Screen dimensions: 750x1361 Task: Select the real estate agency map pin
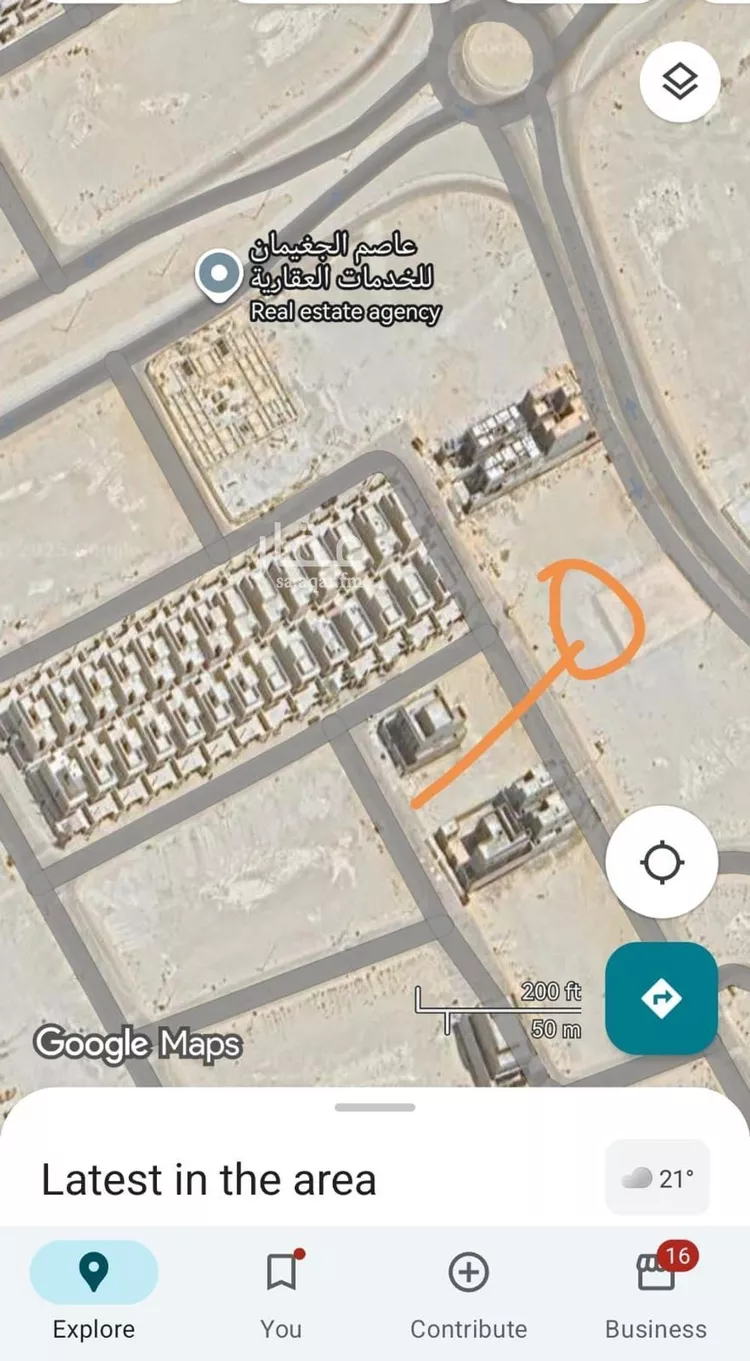click(217, 274)
